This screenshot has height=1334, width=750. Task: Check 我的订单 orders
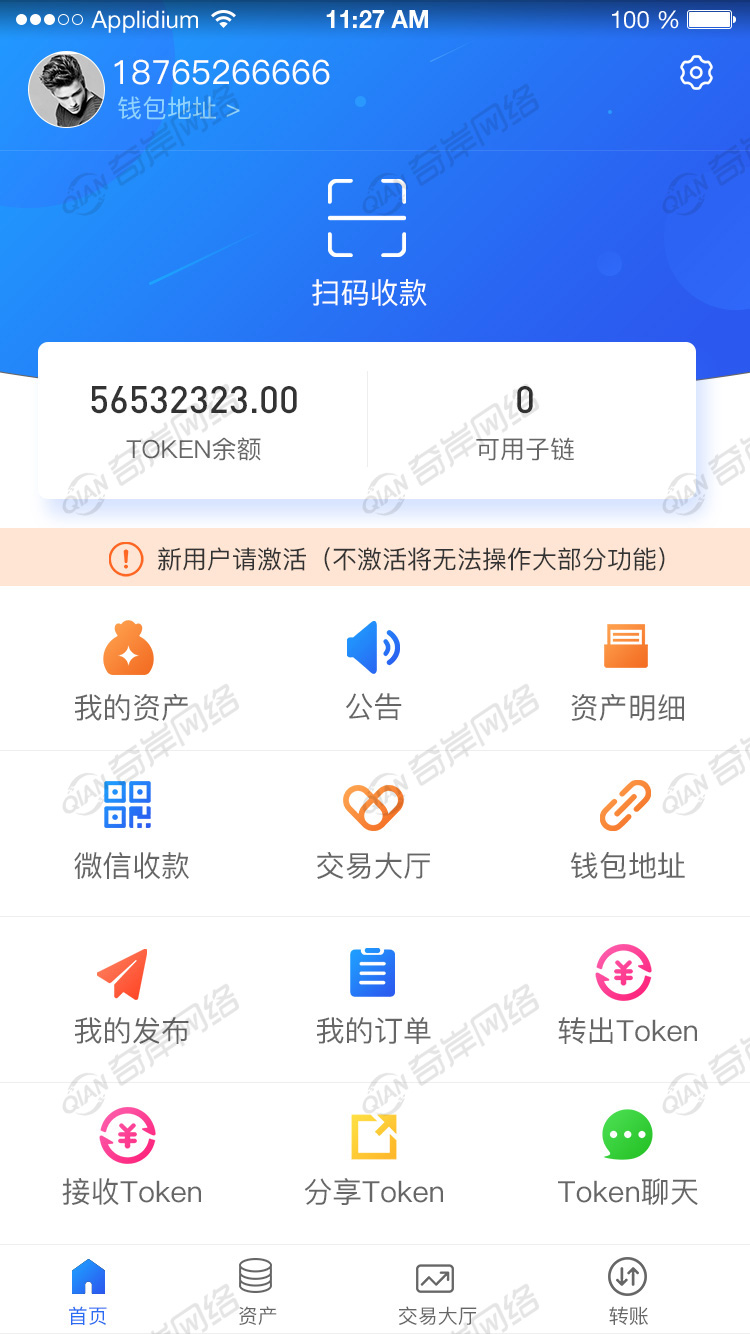point(373,997)
